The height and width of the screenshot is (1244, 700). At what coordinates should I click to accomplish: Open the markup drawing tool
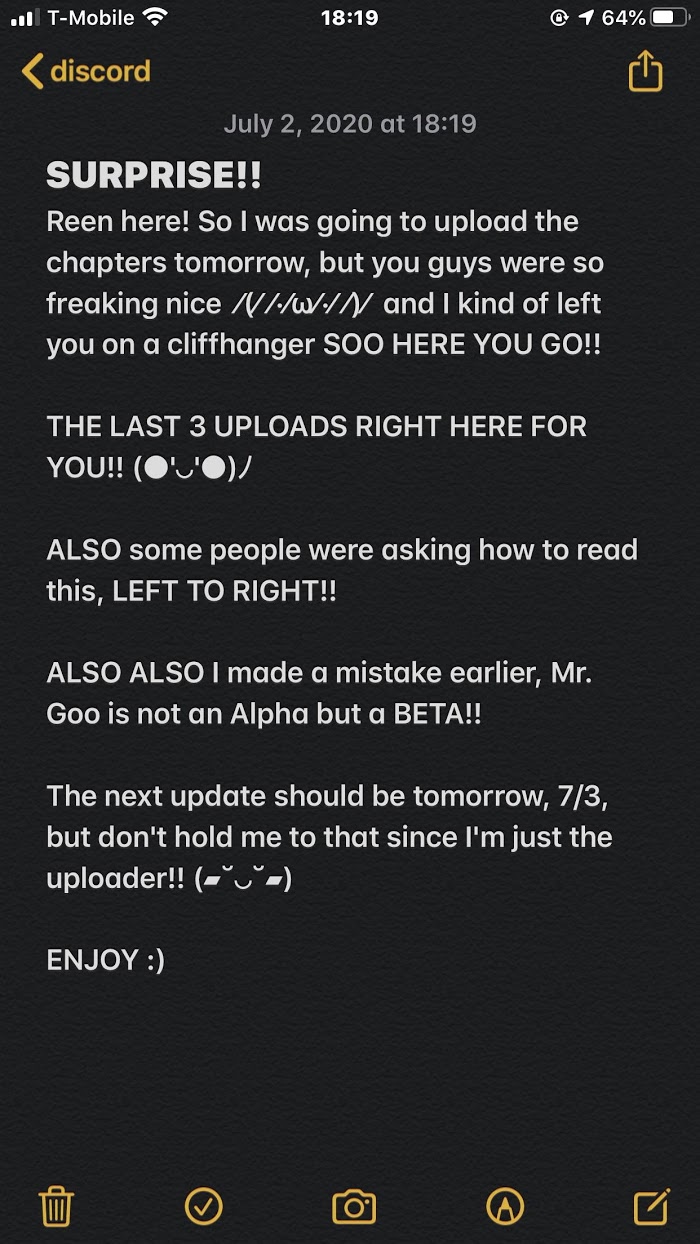pos(505,1207)
